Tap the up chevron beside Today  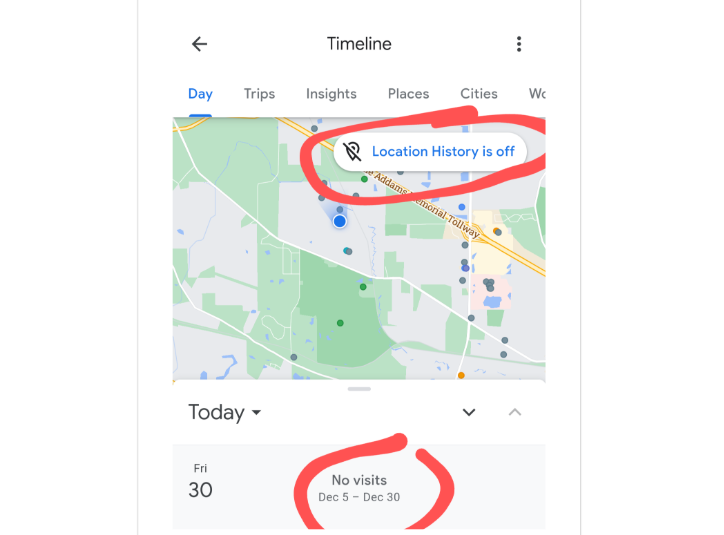point(515,412)
